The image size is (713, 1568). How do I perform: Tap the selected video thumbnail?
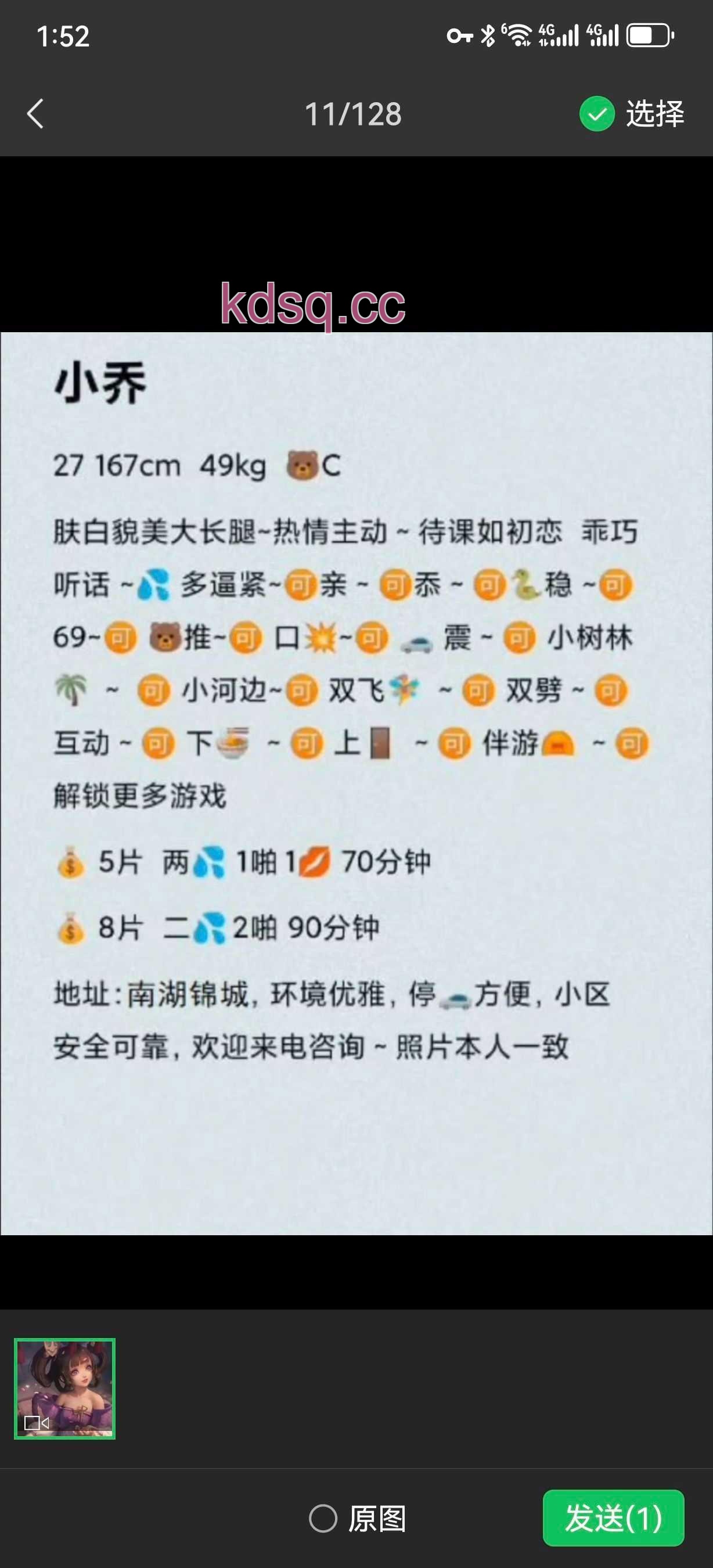click(64, 1389)
